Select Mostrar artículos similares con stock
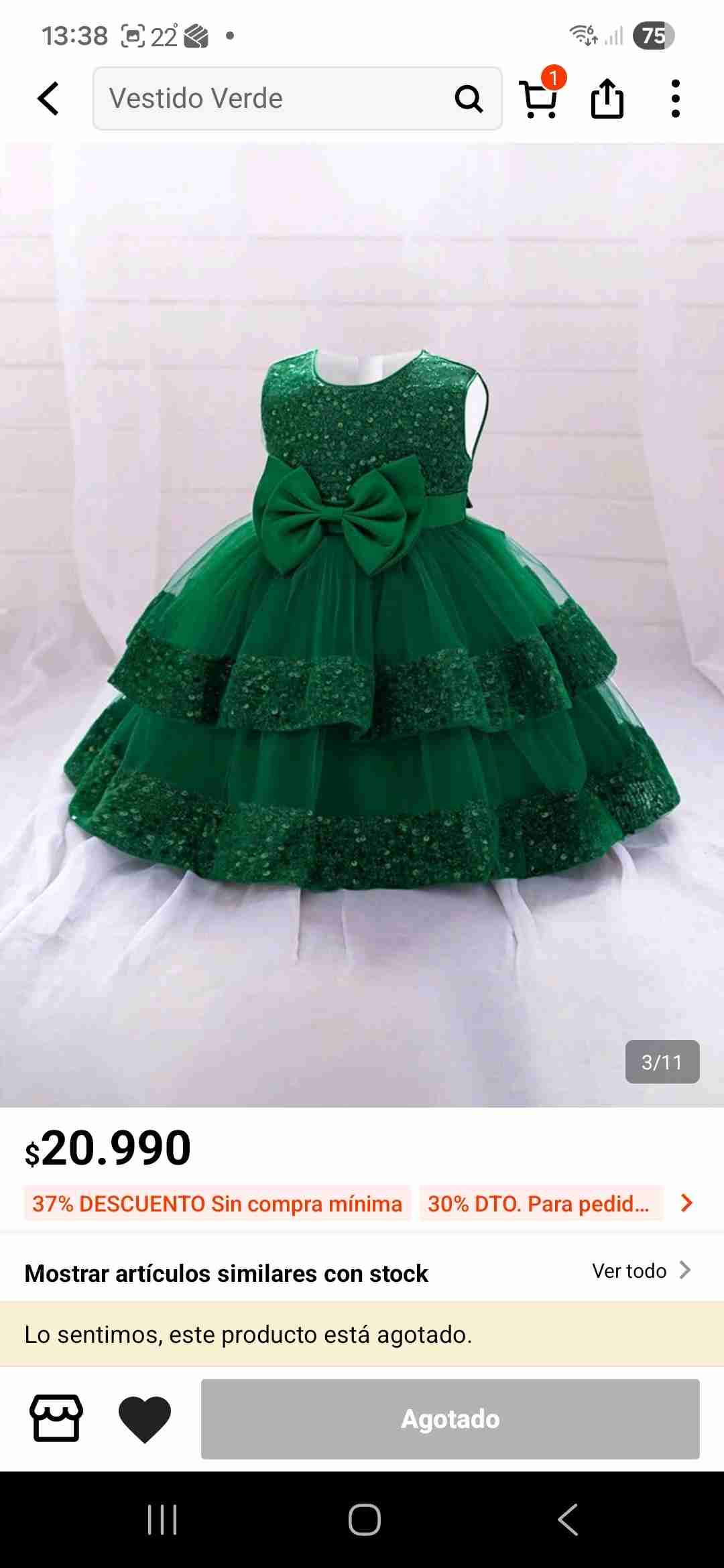This screenshot has width=724, height=1568. (x=227, y=1272)
